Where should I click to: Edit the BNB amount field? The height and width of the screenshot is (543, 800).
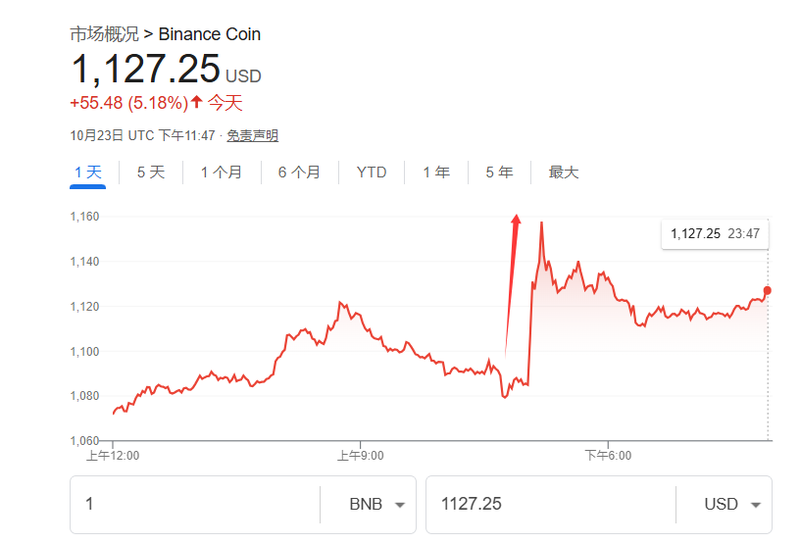click(x=195, y=504)
